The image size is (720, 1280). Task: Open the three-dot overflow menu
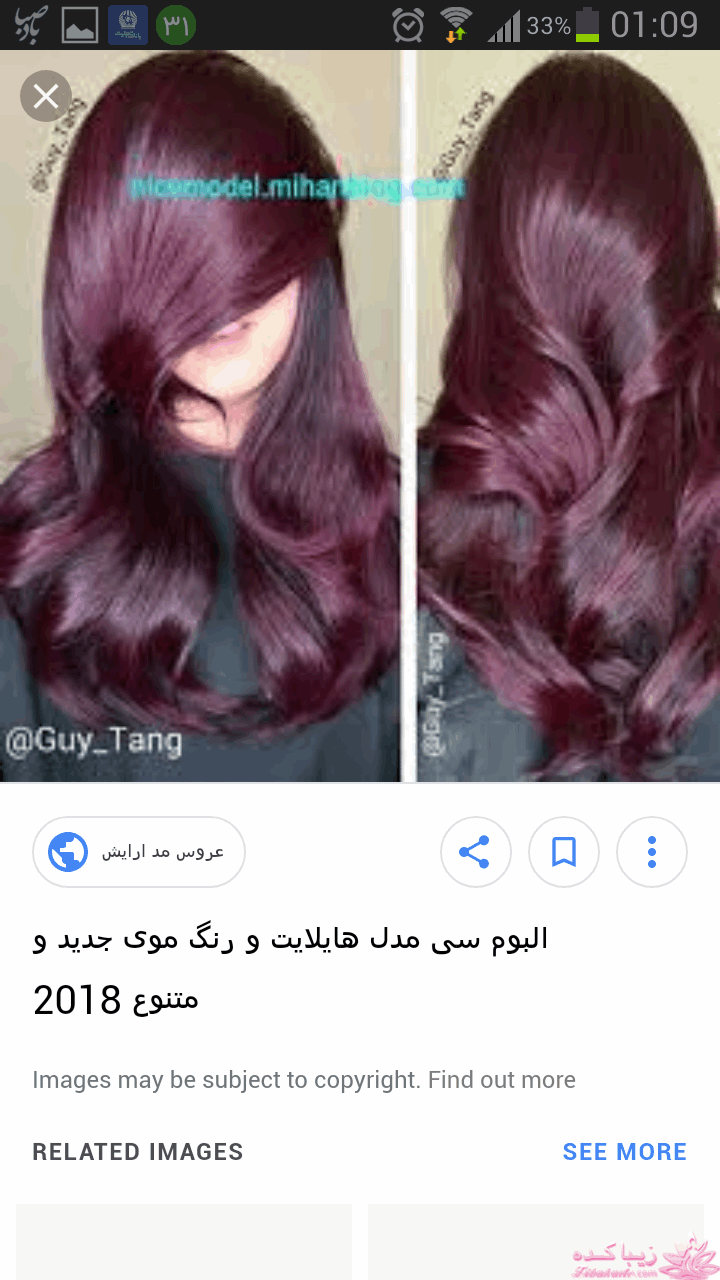coord(652,851)
